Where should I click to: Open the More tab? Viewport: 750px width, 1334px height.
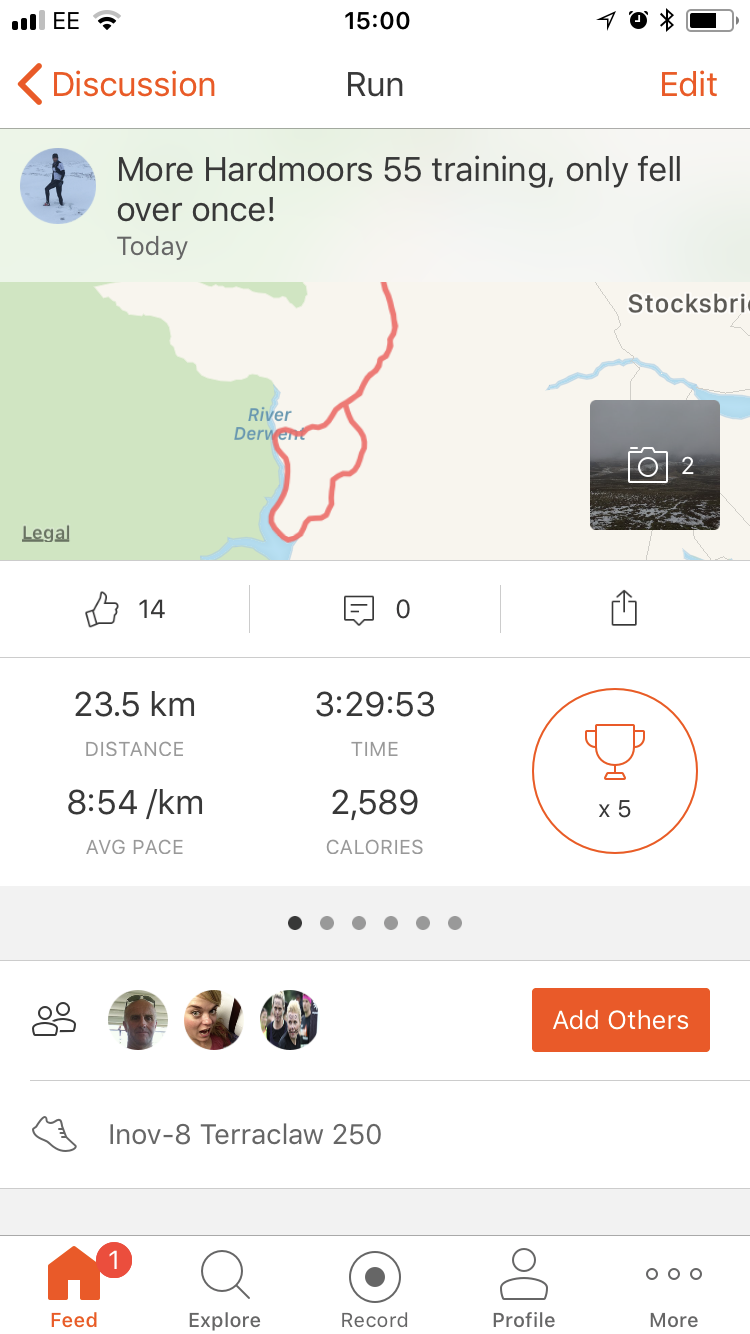point(674,1290)
